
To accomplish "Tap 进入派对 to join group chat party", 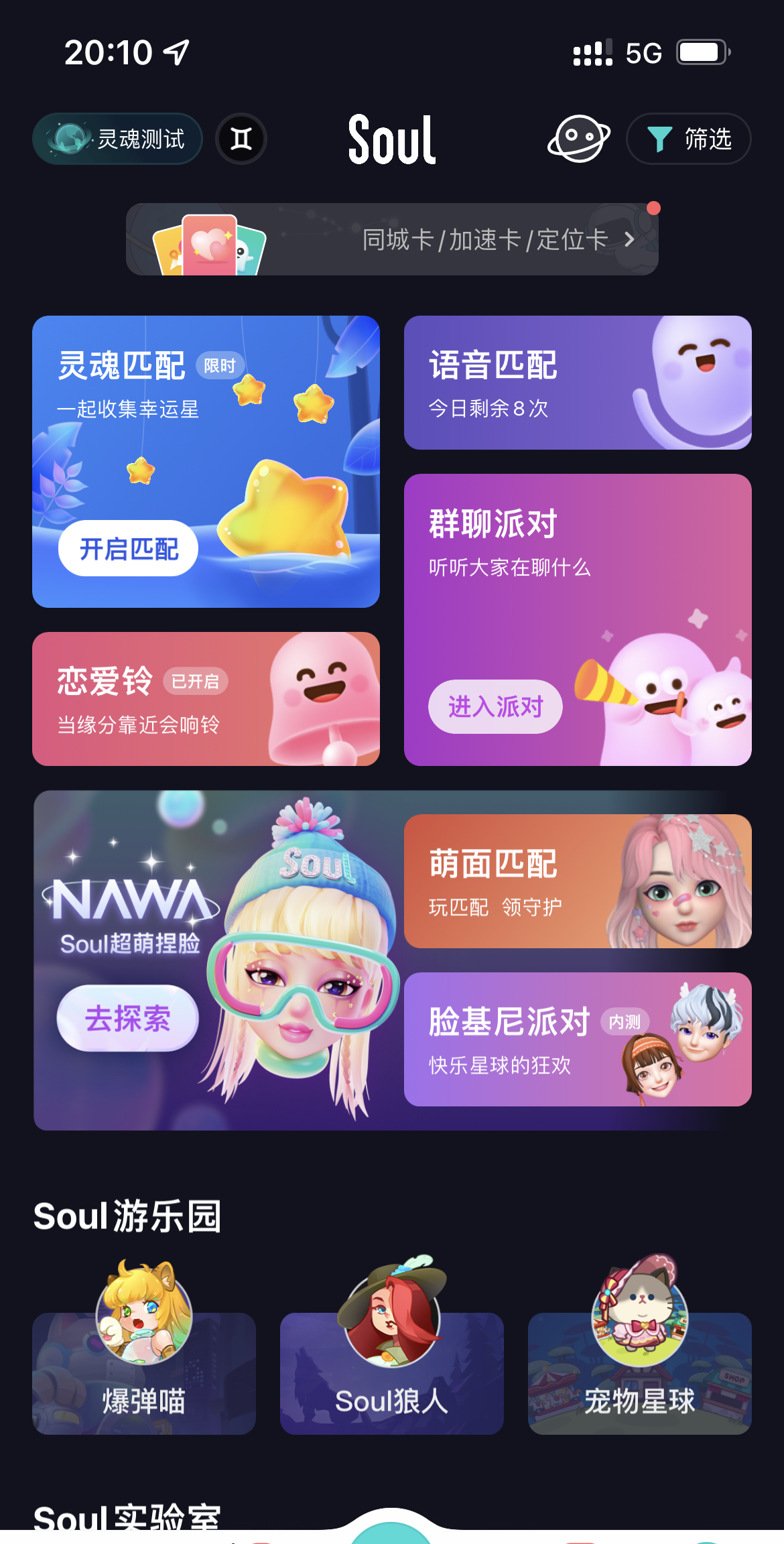I will (x=495, y=706).
